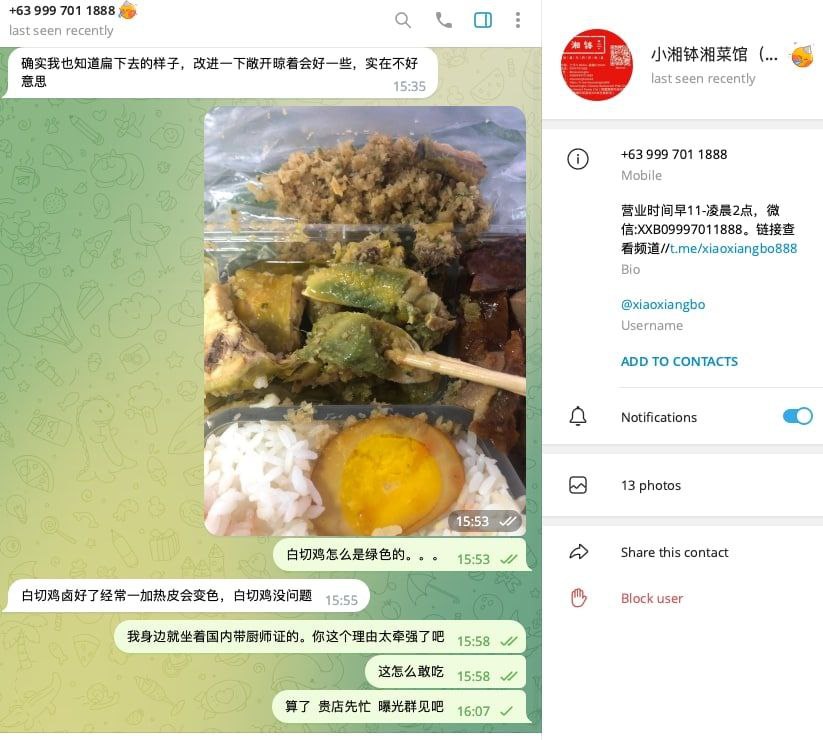The height and width of the screenshot is (740, 823).
Task: View the restaurant's profile picture
Action: coord(598,65)
